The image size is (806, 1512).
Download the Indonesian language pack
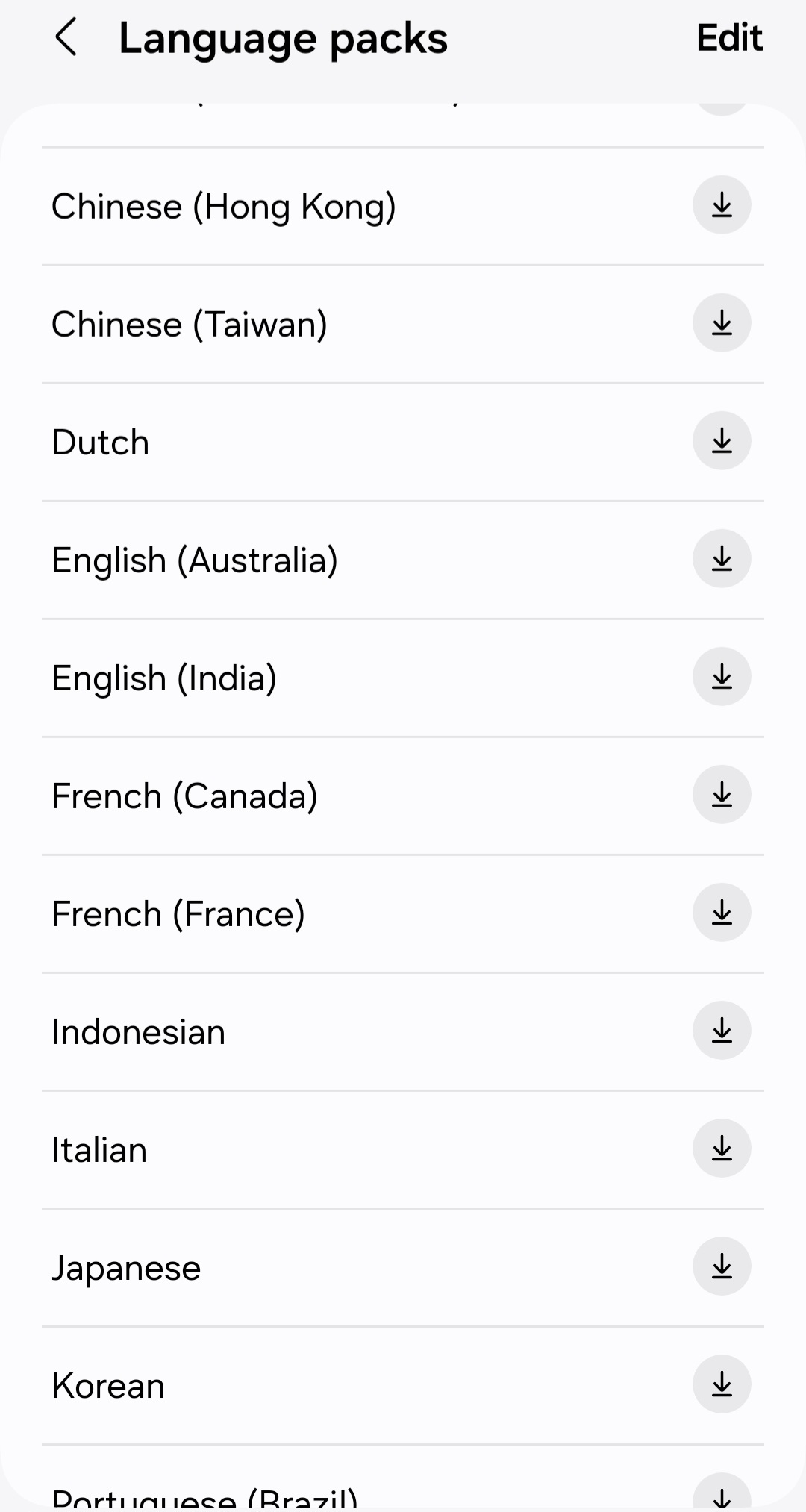point(721,1030)
